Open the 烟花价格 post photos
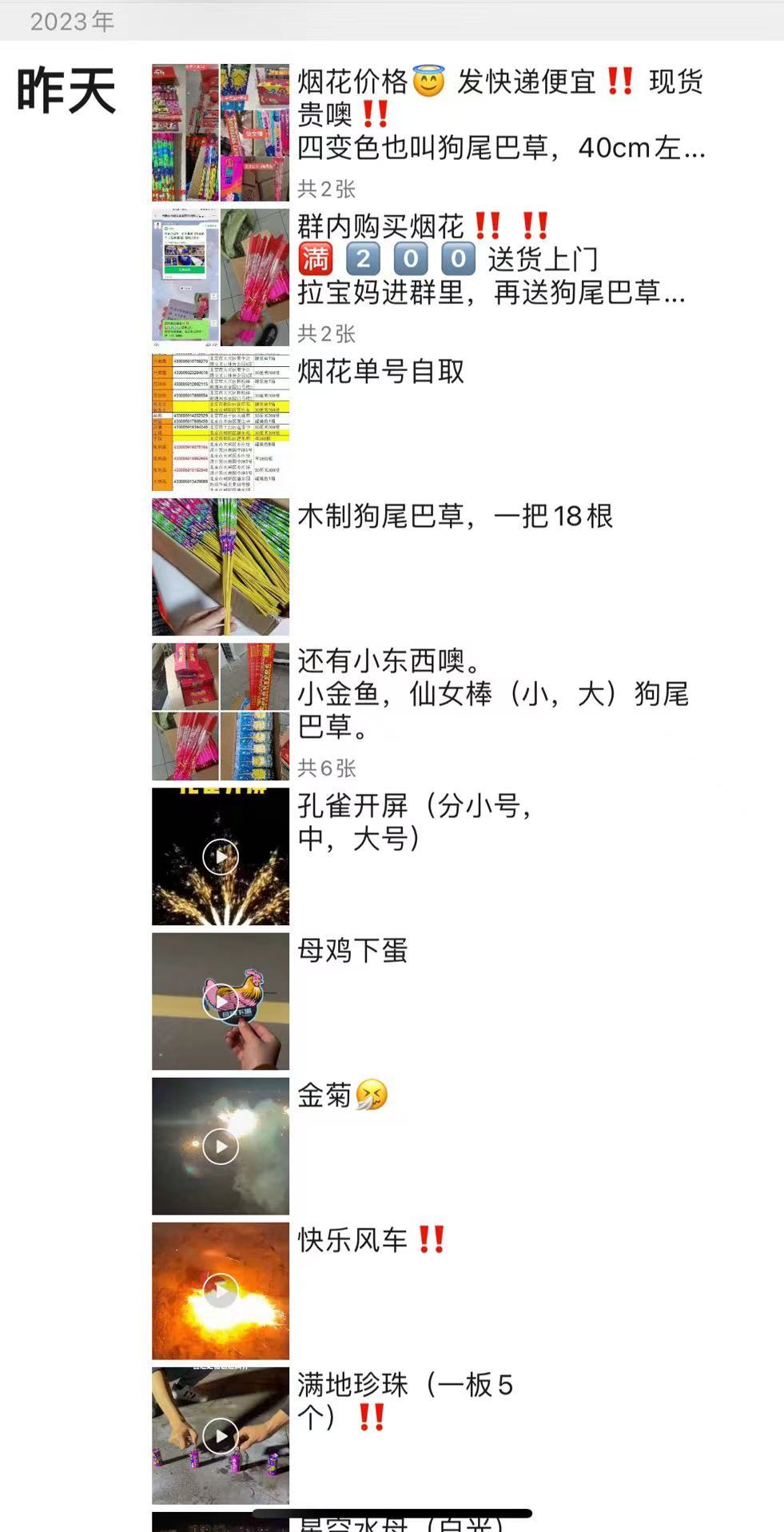Viewport: 784px width, 1532px height. (221, 133)
